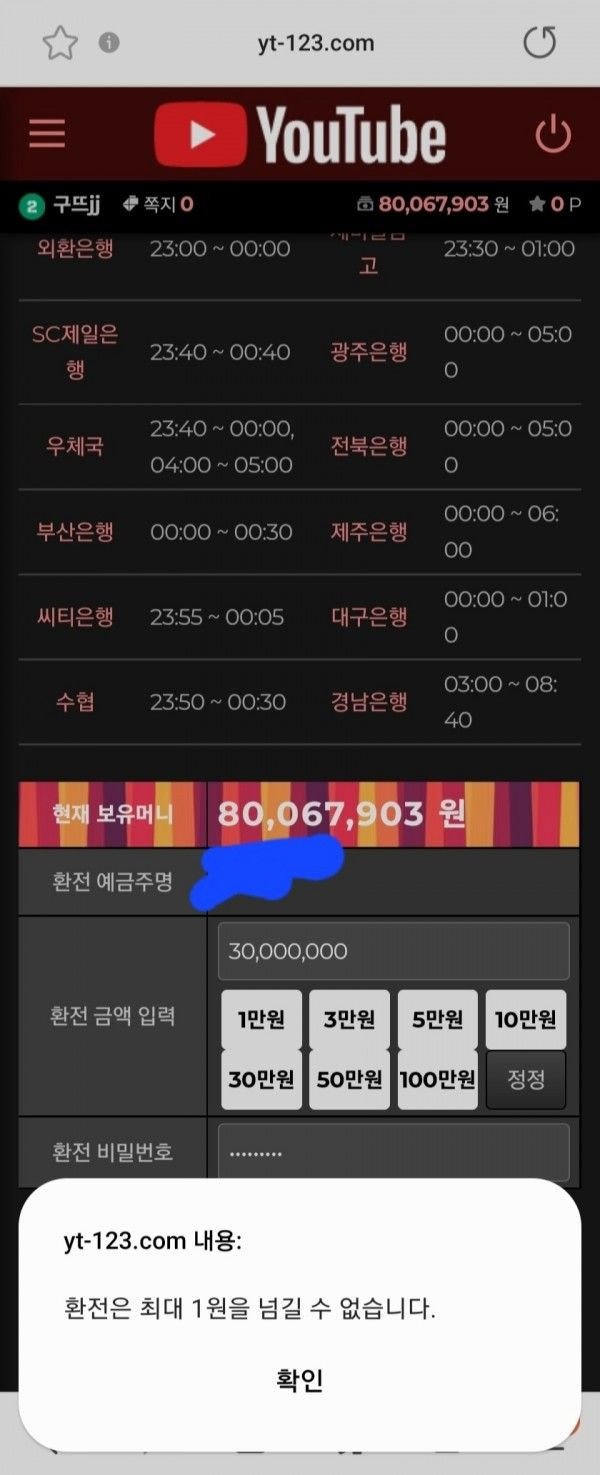The height and width of the screenshot is (1475, 600).
Task: Add 1만원 to the amount
Action: pos(260,1019)
